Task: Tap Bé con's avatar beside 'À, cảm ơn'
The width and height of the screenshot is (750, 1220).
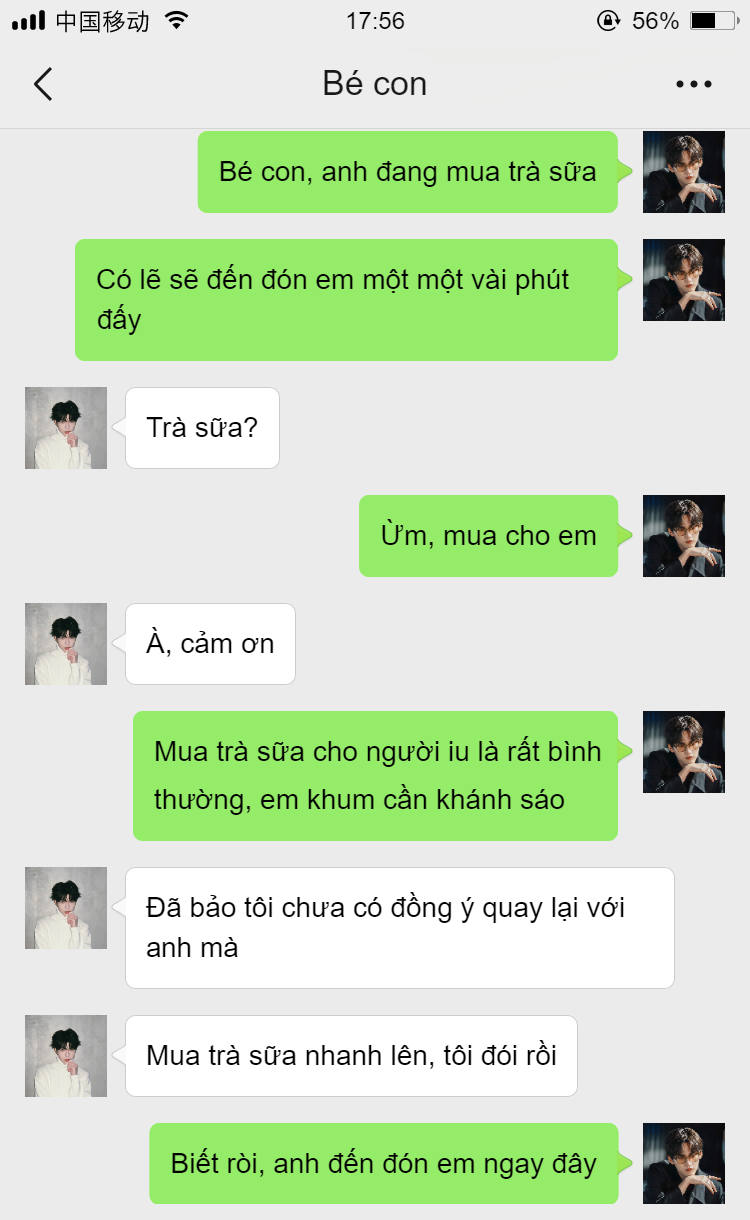Action: [66, 644]
